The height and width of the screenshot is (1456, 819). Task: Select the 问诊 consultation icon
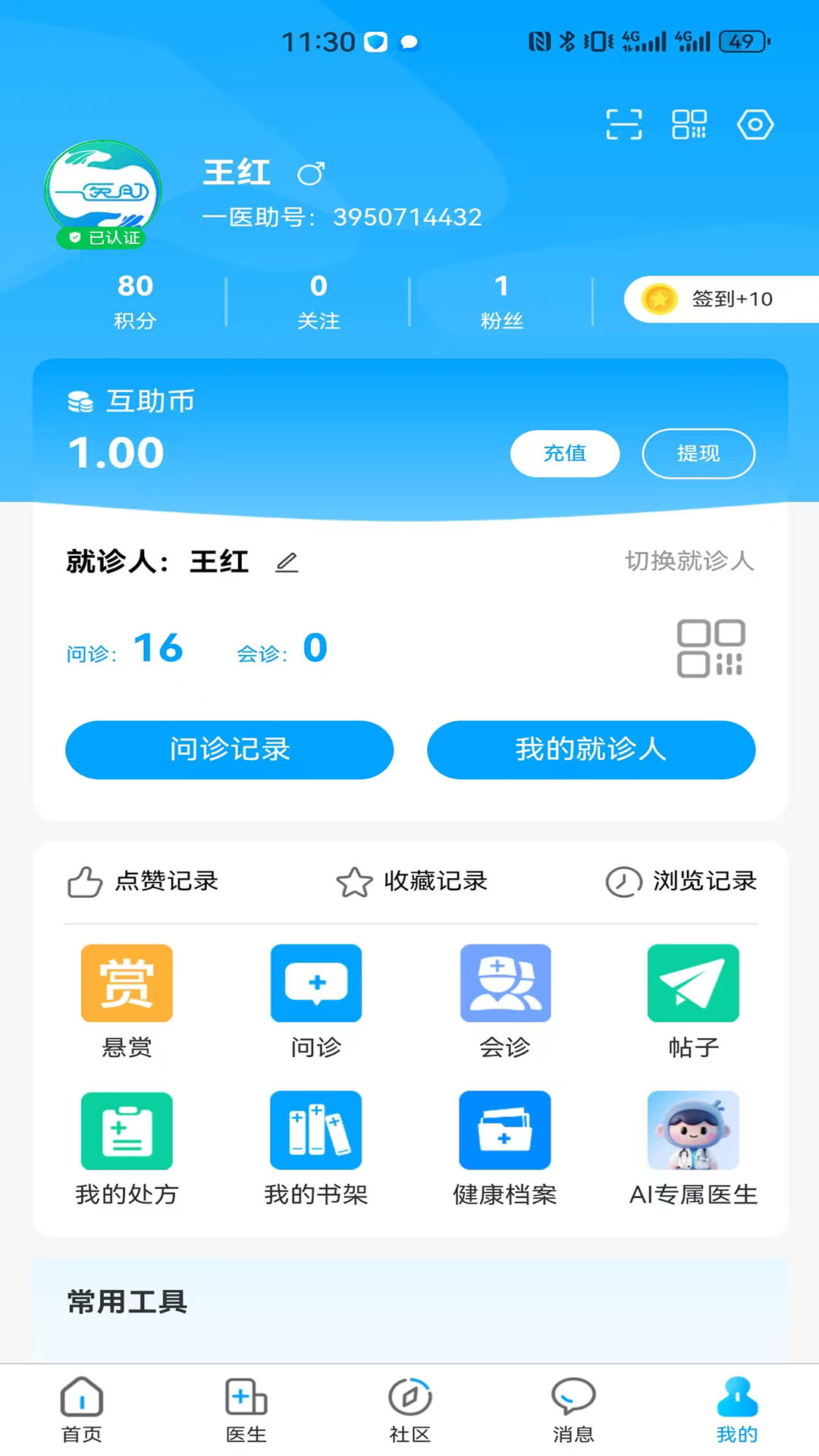coord(316,983)
